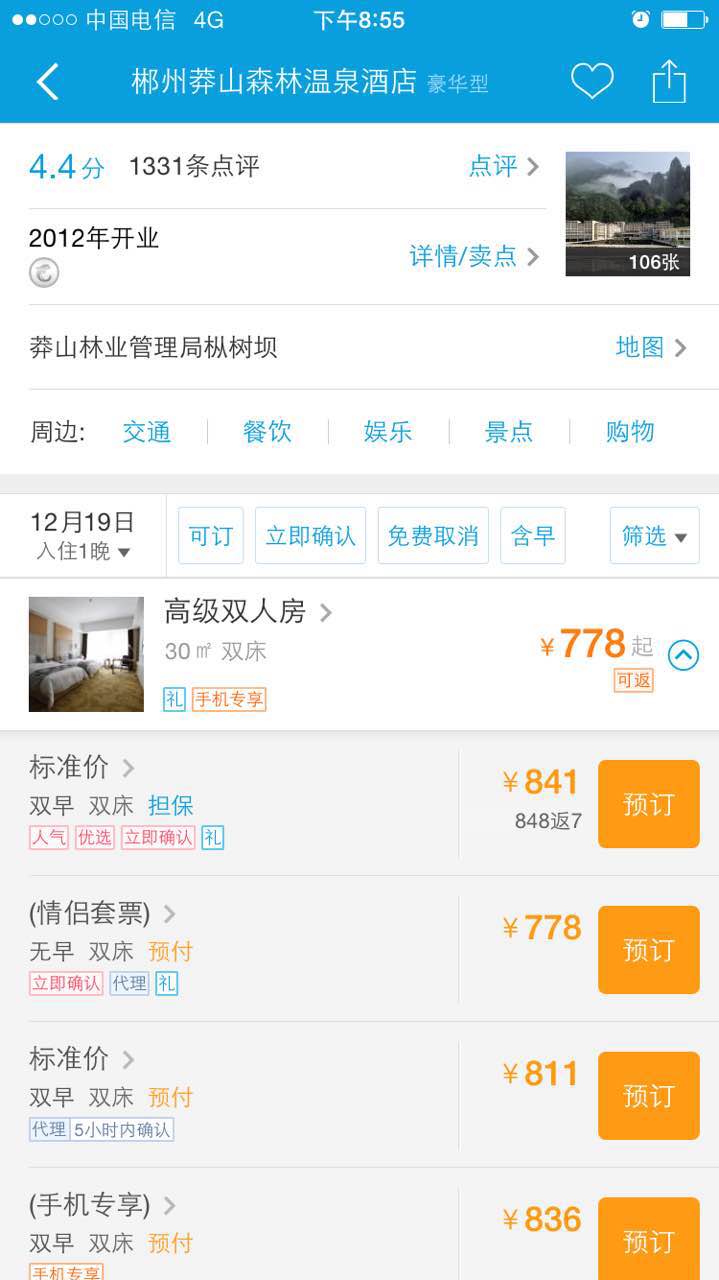Show nearby 交通 options
This screenshot has height=1280, width=719.
(x=147, y=431)
